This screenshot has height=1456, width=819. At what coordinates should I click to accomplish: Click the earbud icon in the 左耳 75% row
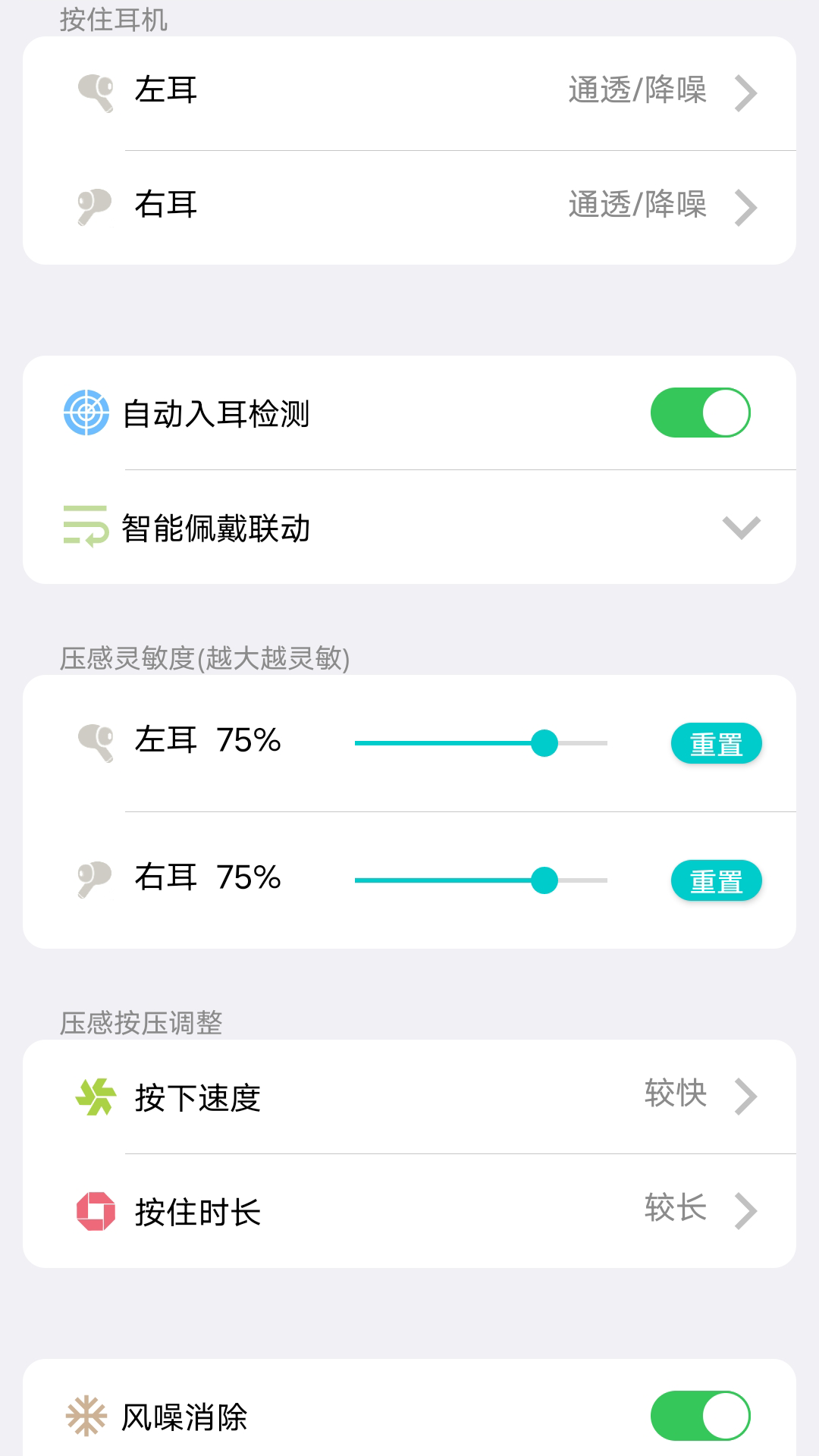94,742
